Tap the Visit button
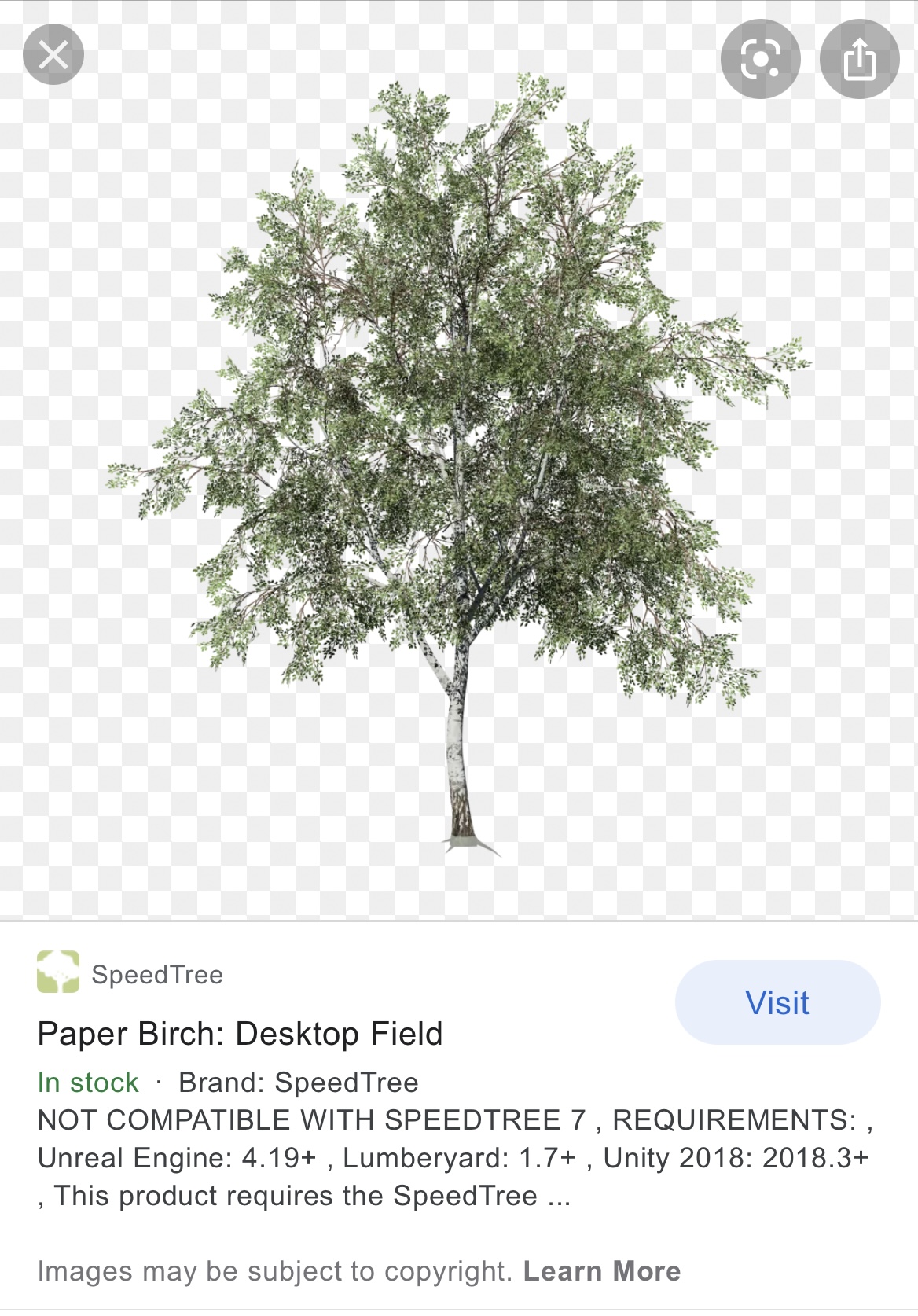Image resolution: width=918 pixels, height=1316 pixels. click(x=777, y=1002)
